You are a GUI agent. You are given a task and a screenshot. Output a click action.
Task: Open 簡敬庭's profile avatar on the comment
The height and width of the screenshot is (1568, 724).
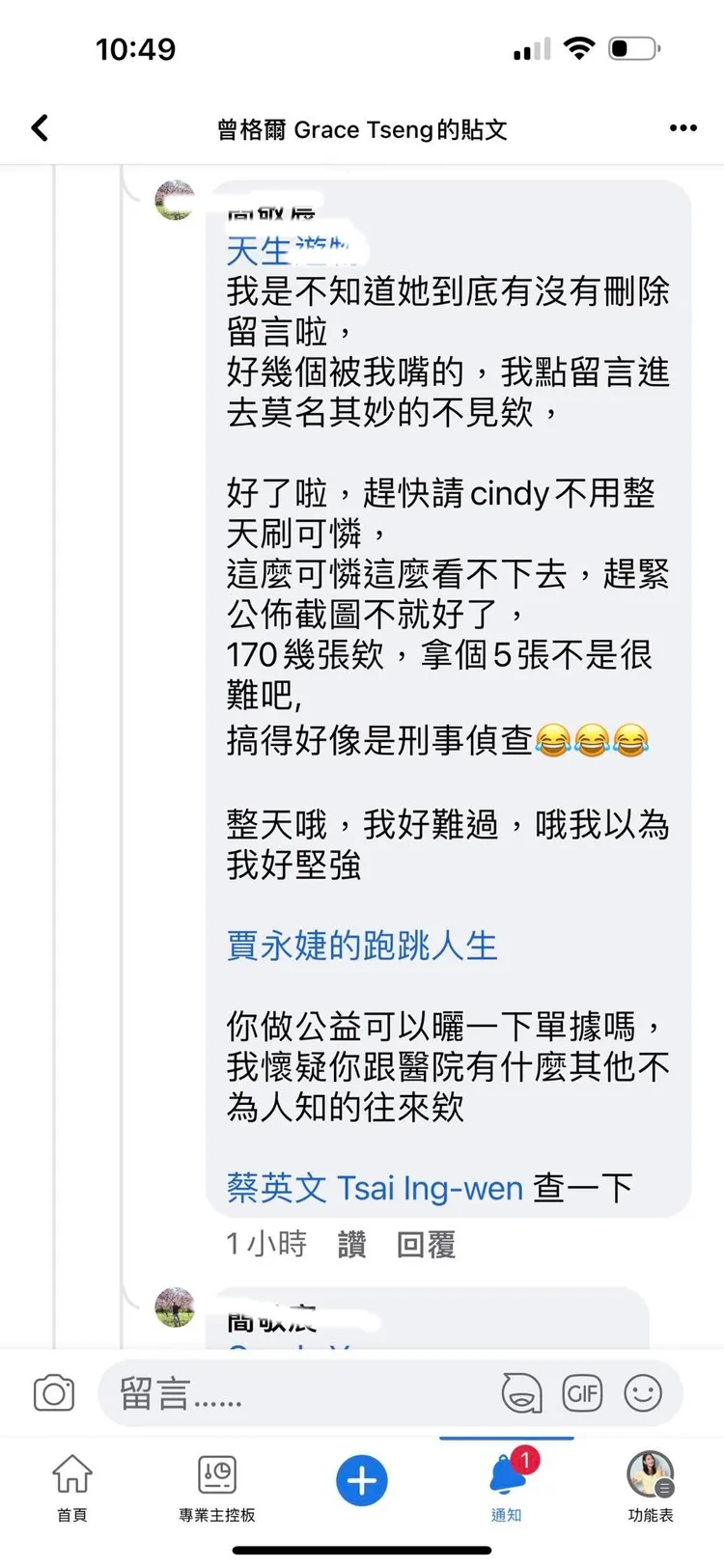coord(175,200)
